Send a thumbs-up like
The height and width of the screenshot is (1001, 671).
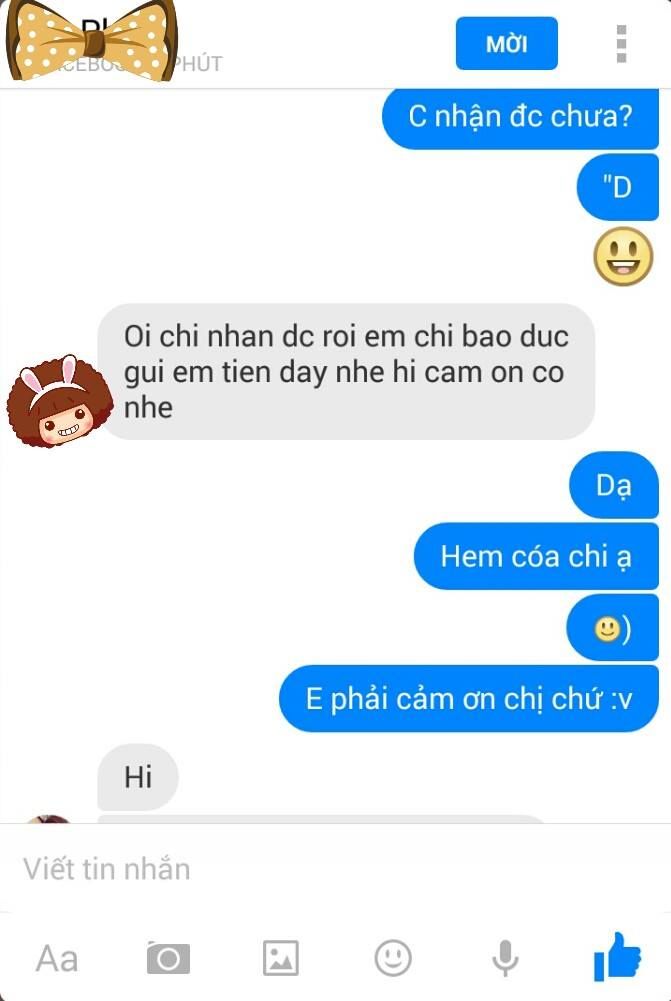coord(617,957)
